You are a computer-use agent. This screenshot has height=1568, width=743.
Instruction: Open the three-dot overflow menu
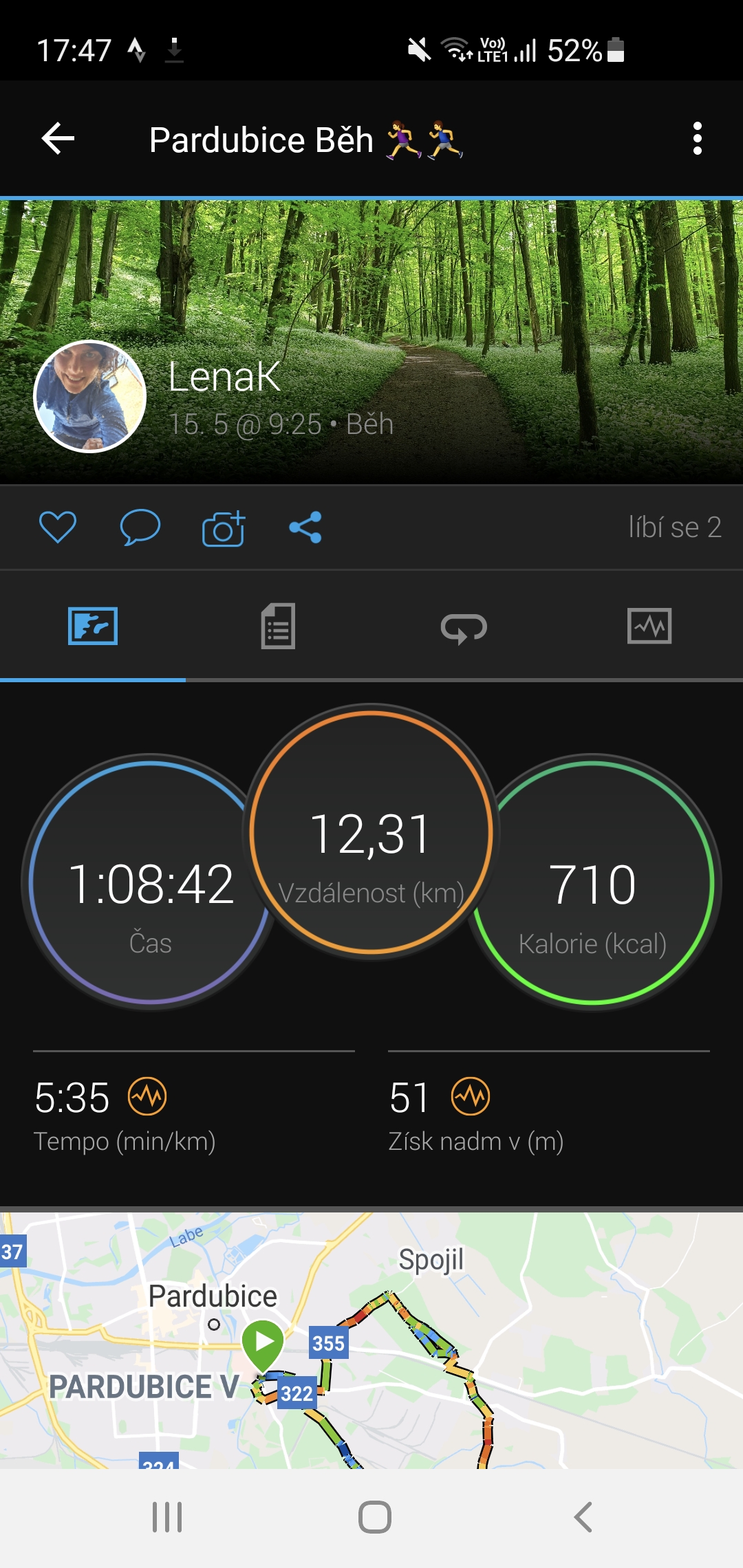point(697,139)
